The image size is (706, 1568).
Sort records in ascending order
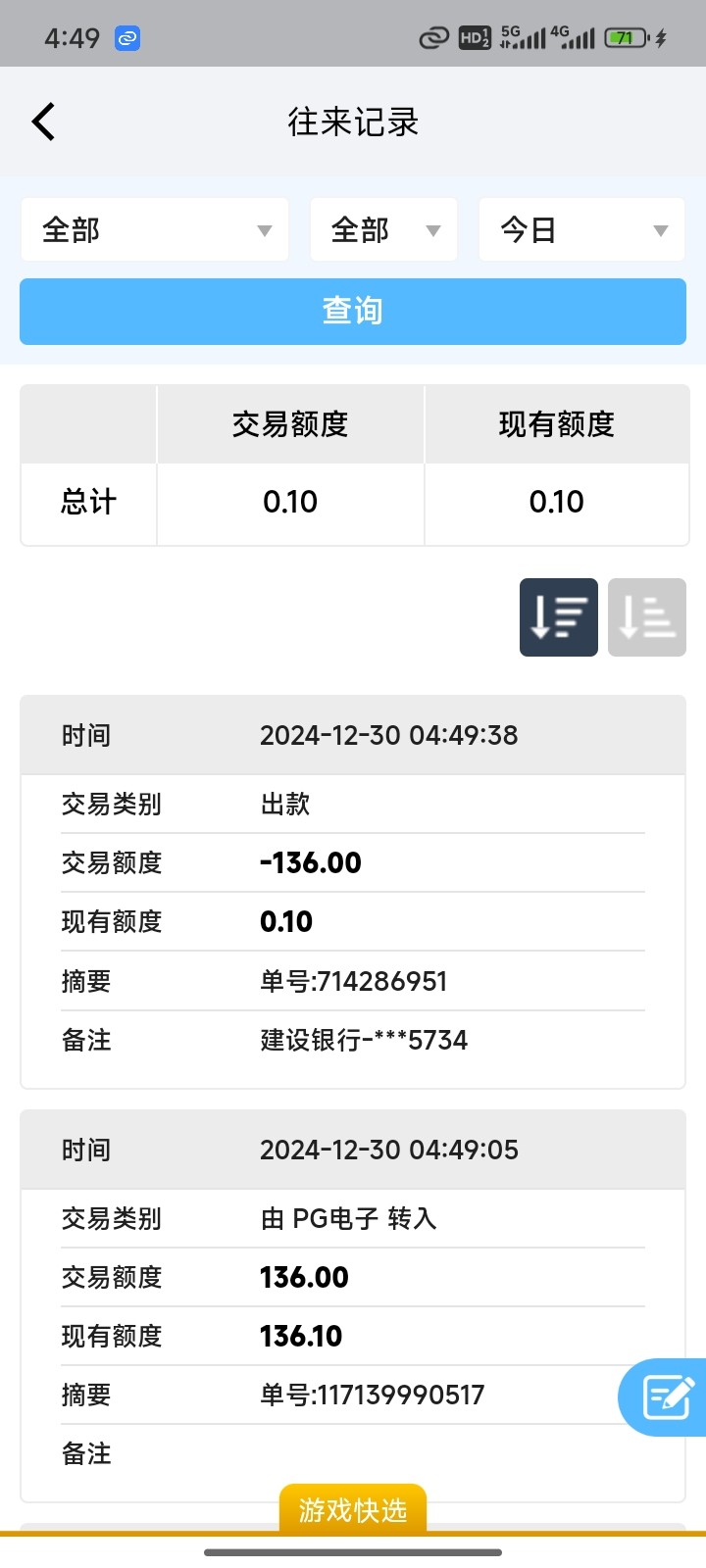click(x=647, y=617)
